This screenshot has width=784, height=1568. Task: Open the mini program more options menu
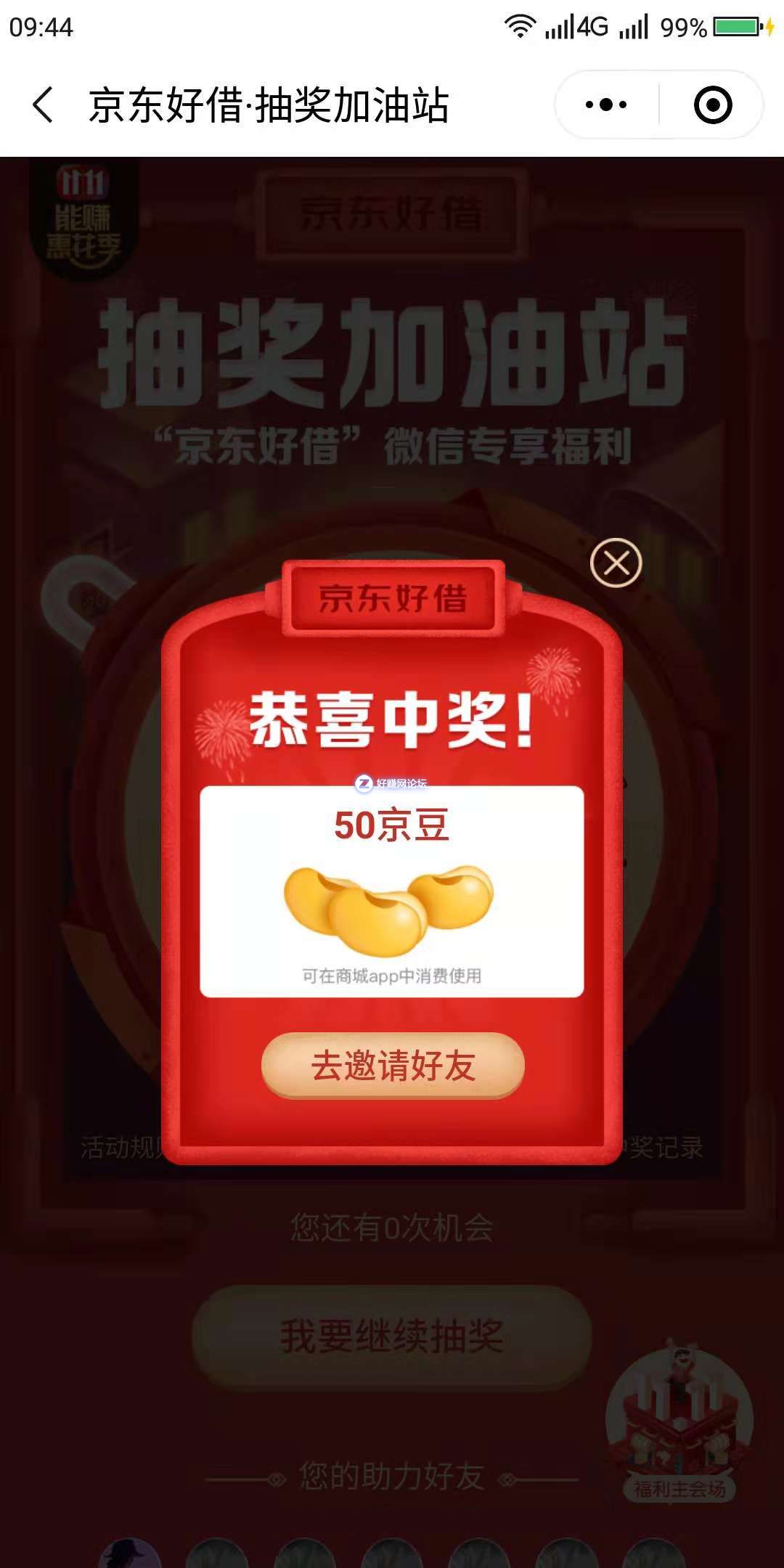pyautogui.click(x=606, y=105)
